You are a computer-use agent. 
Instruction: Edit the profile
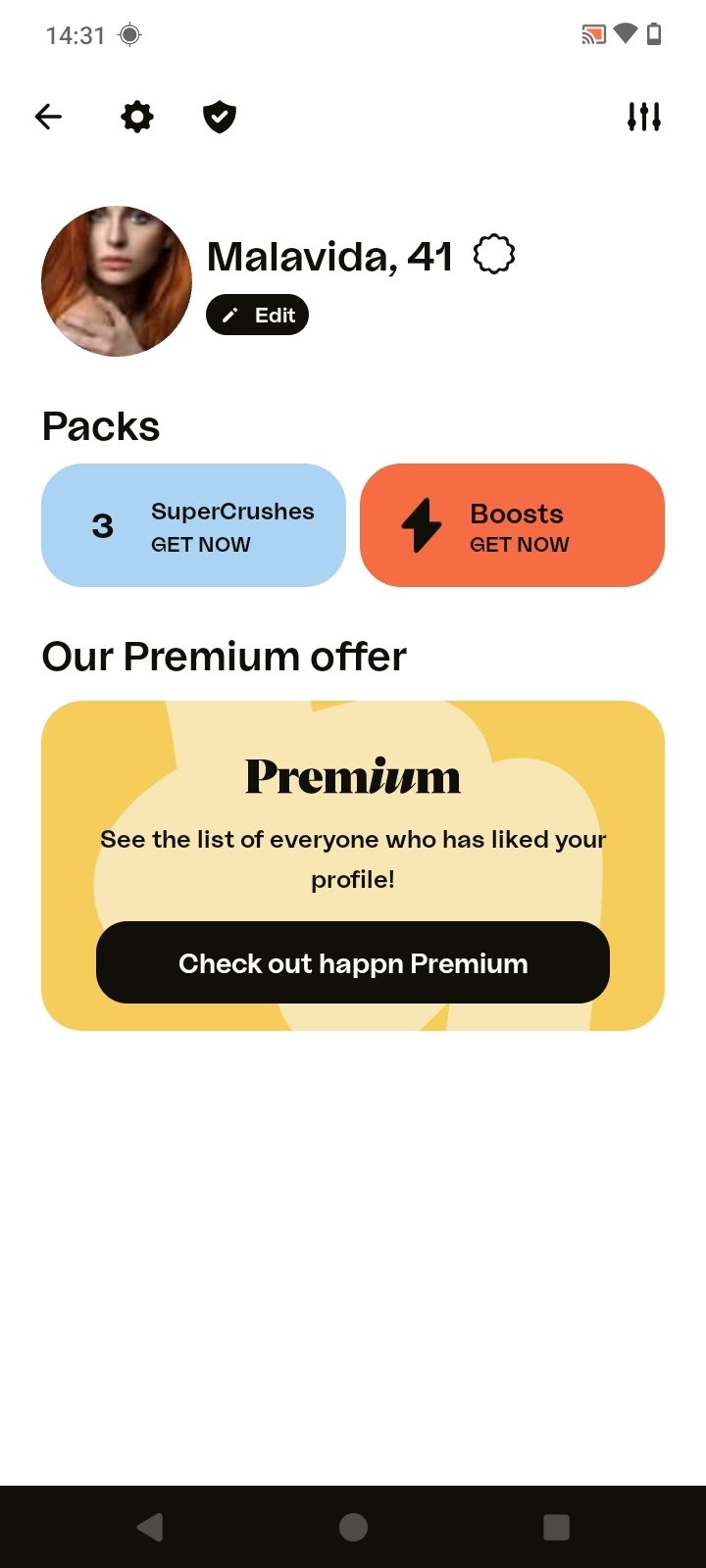[257, 316]
